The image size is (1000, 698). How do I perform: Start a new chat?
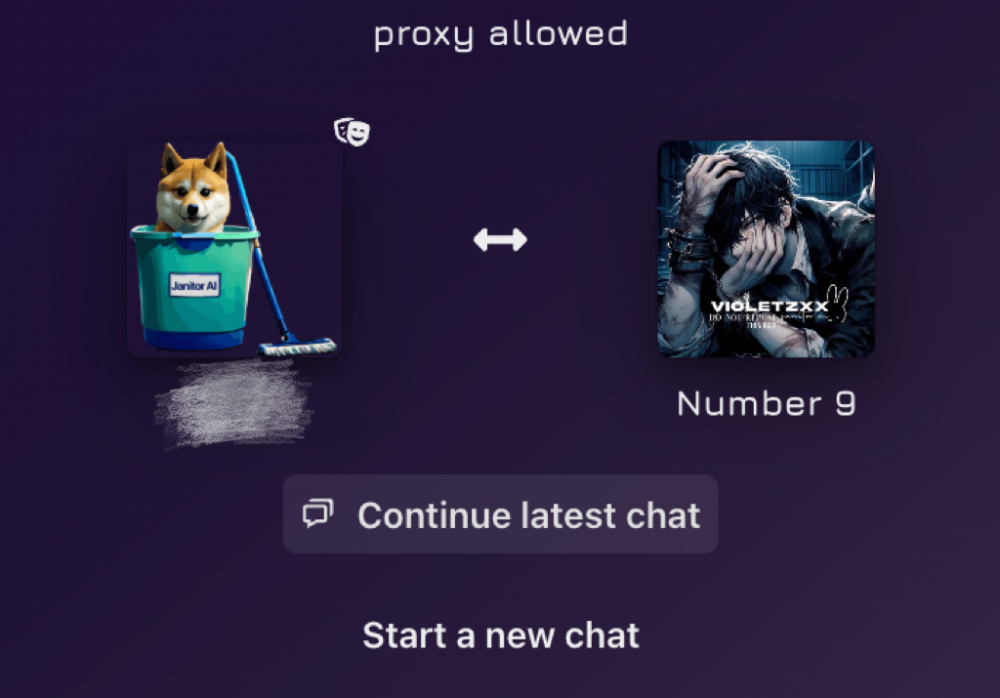click(500, 636)
